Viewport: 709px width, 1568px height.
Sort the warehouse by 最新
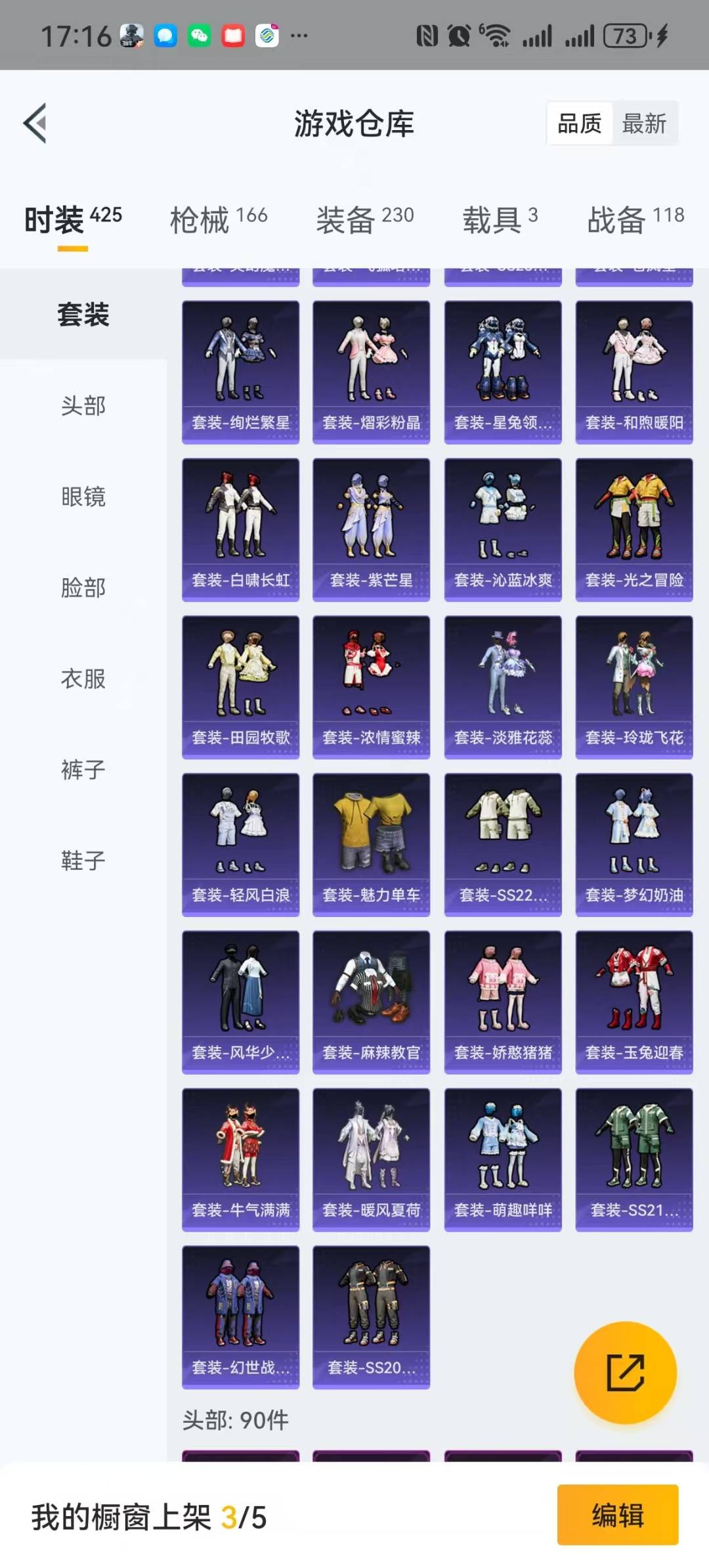point(644,123)
